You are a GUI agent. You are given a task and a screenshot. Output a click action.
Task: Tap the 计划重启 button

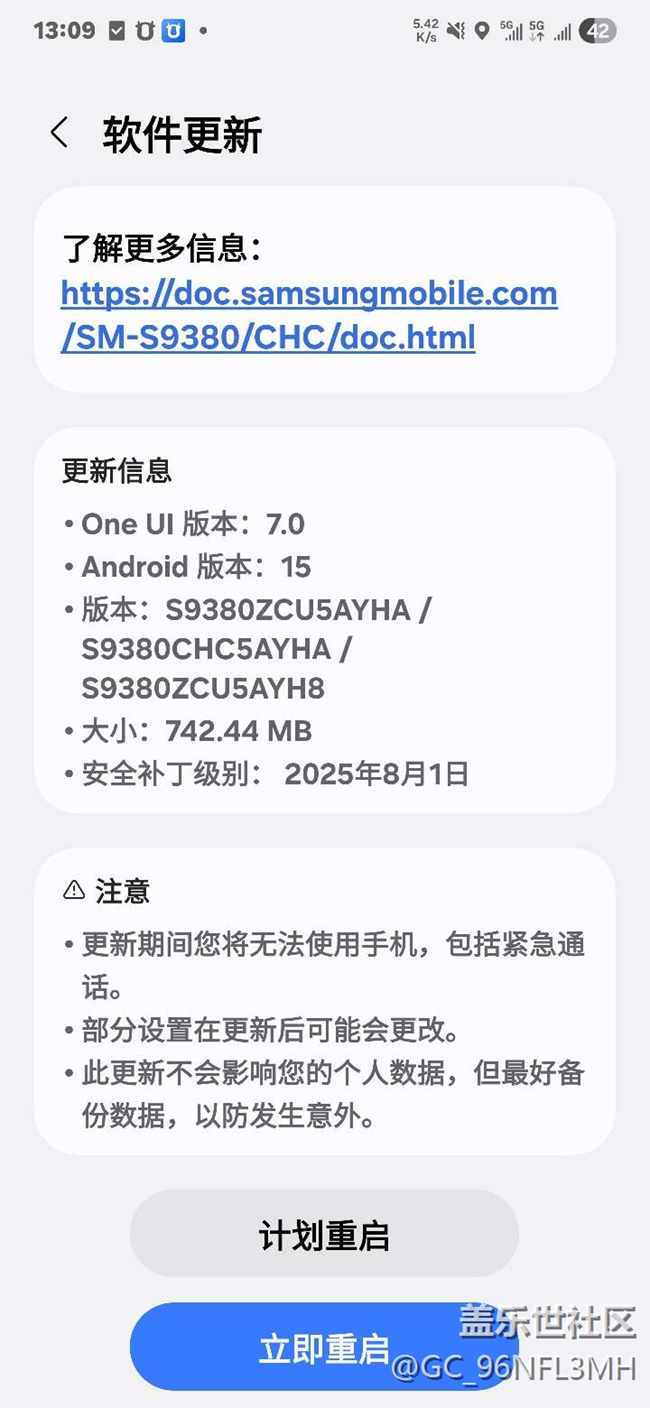pyautogui.click(x=324, y=1234)
